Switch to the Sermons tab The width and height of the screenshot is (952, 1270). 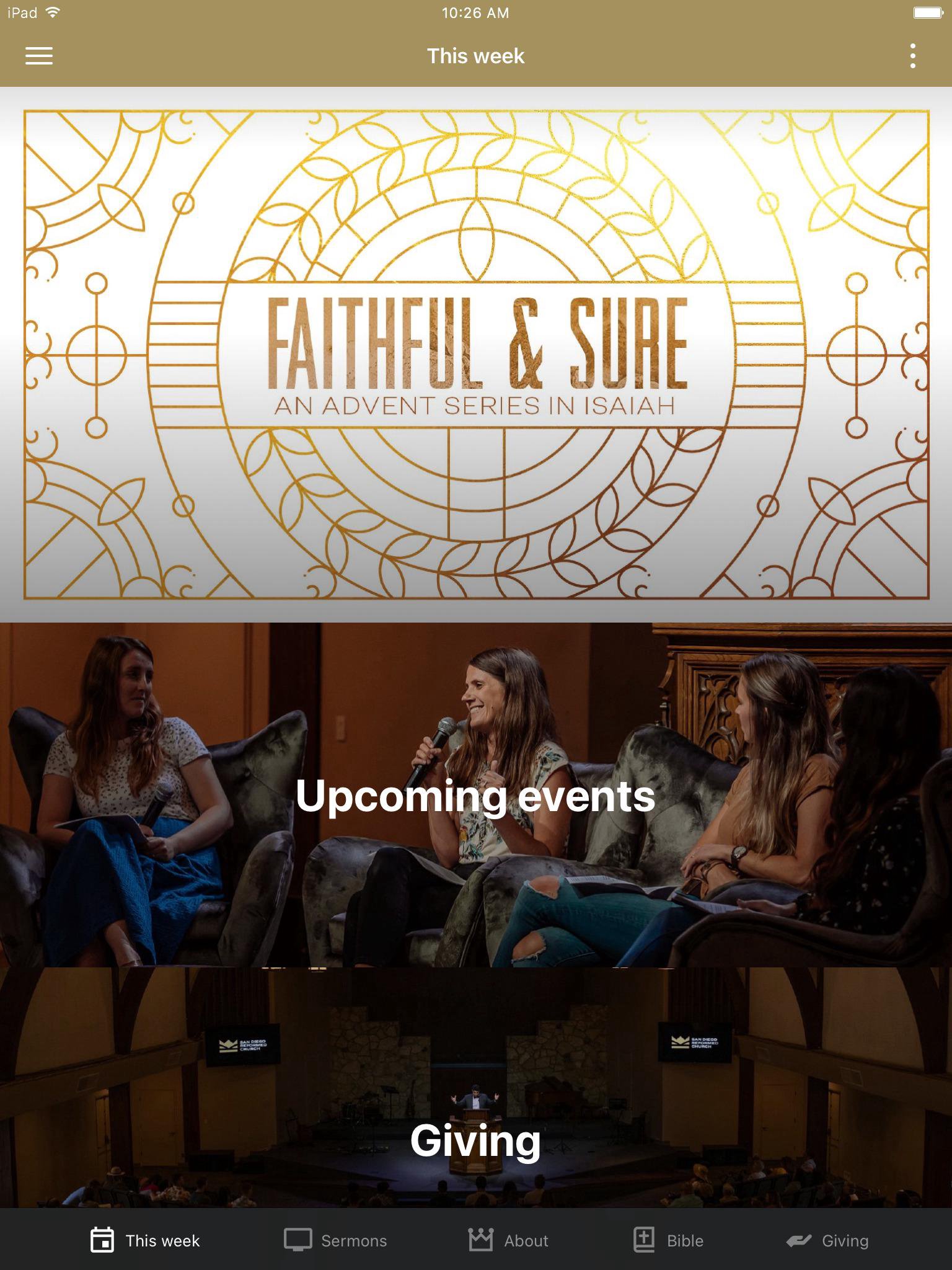point(335,1240)
